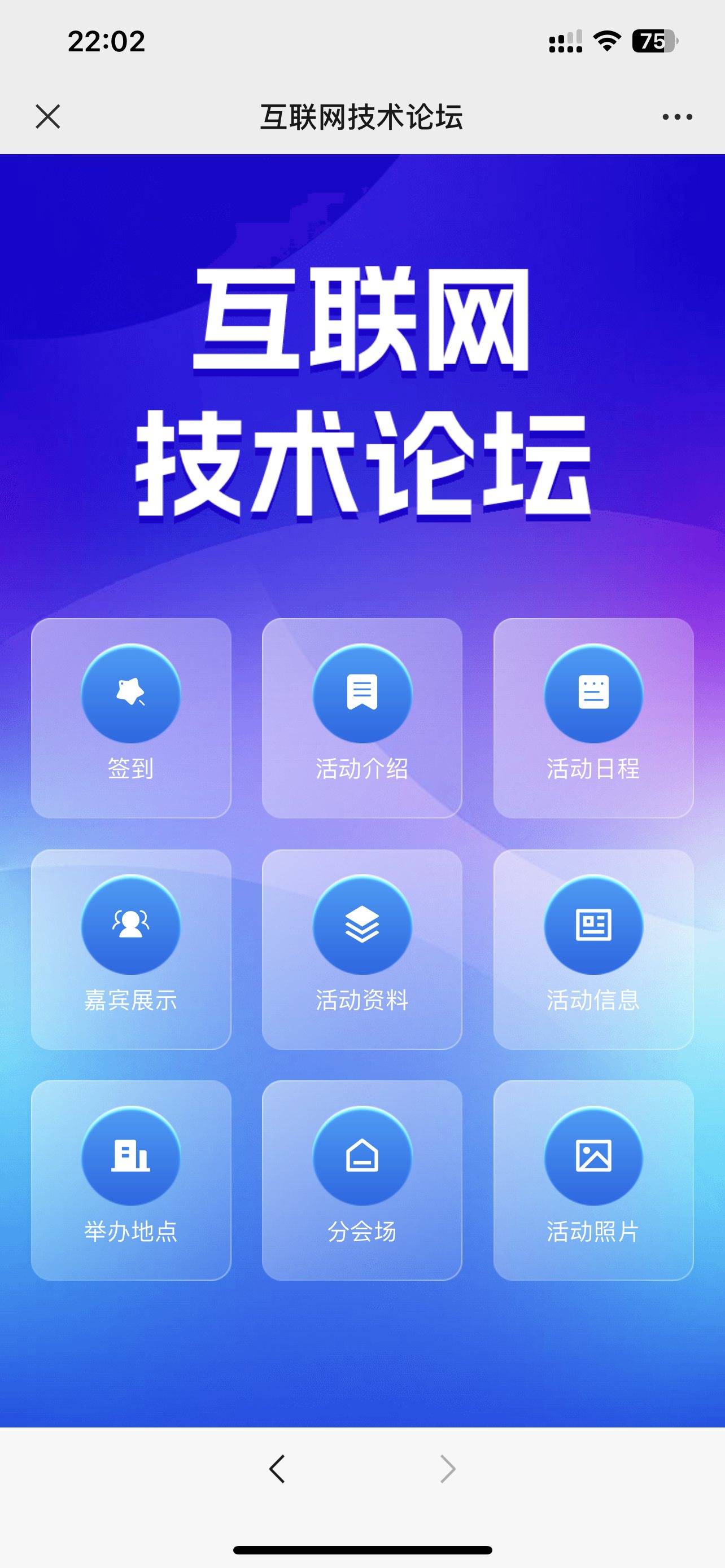Open 举办地点 venue location

(131, 1180)
